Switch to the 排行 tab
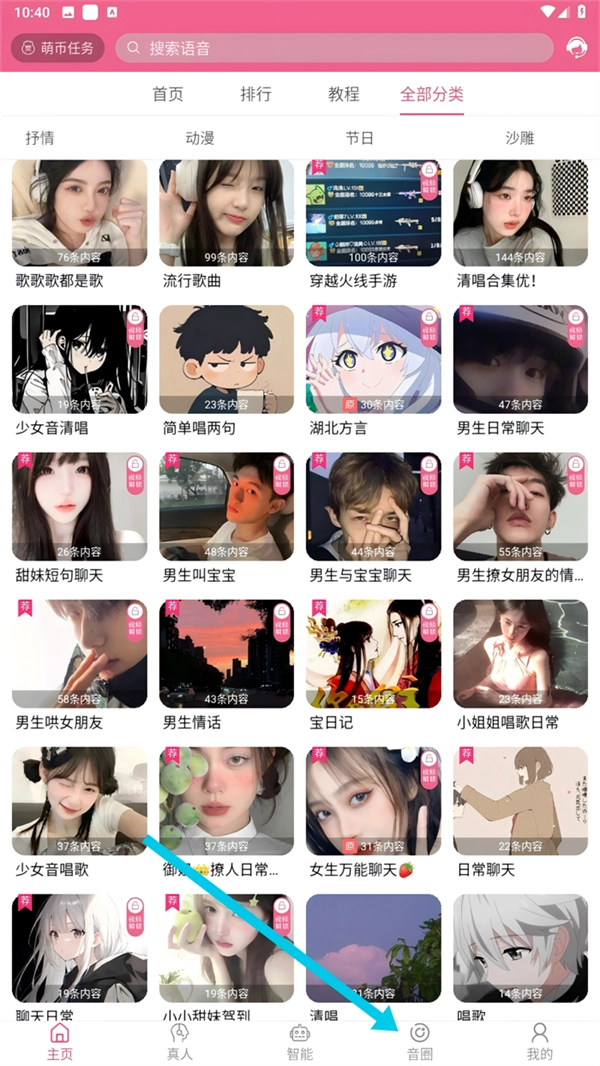 click(x=256, y=94)
